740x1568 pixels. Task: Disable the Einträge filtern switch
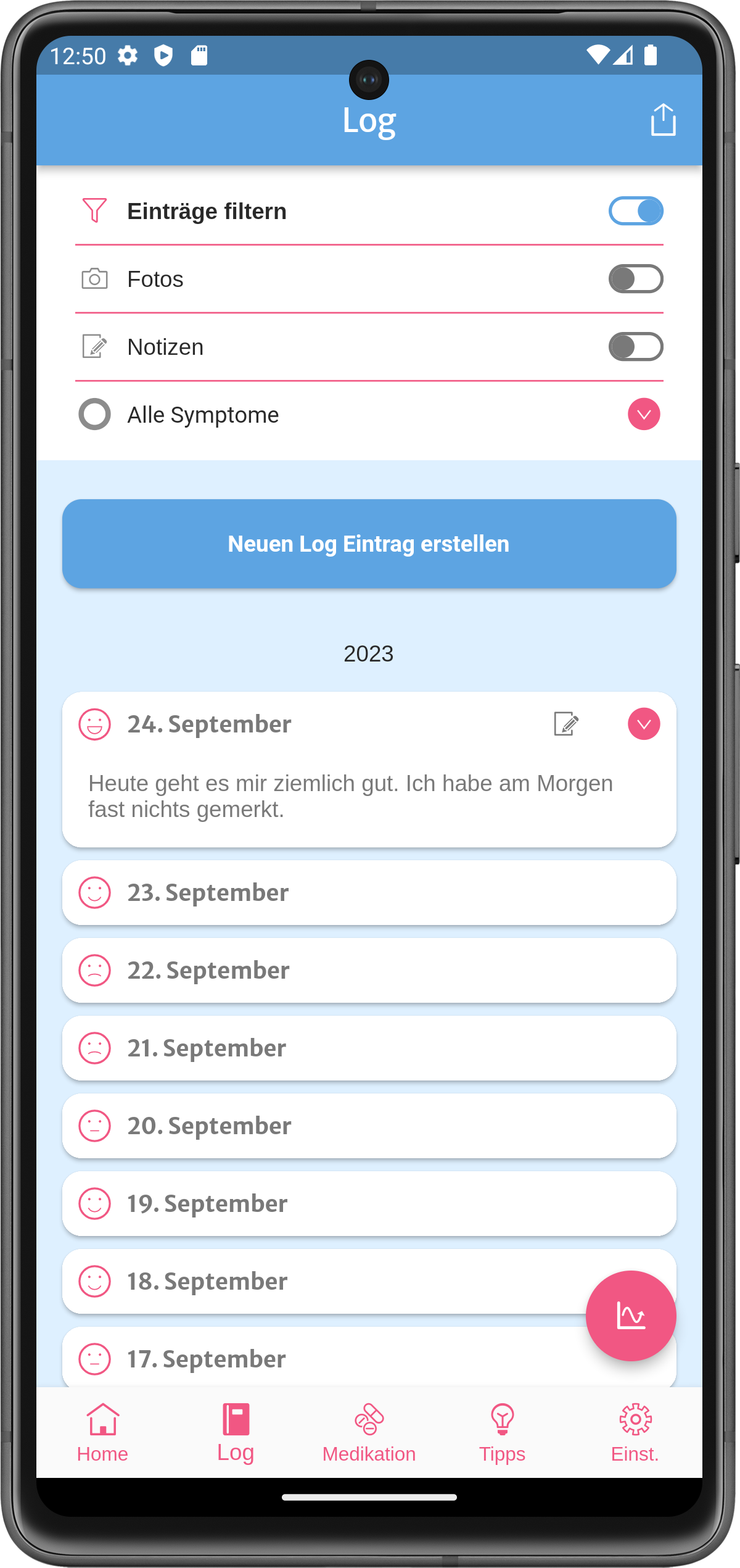(x=635, y=211)
